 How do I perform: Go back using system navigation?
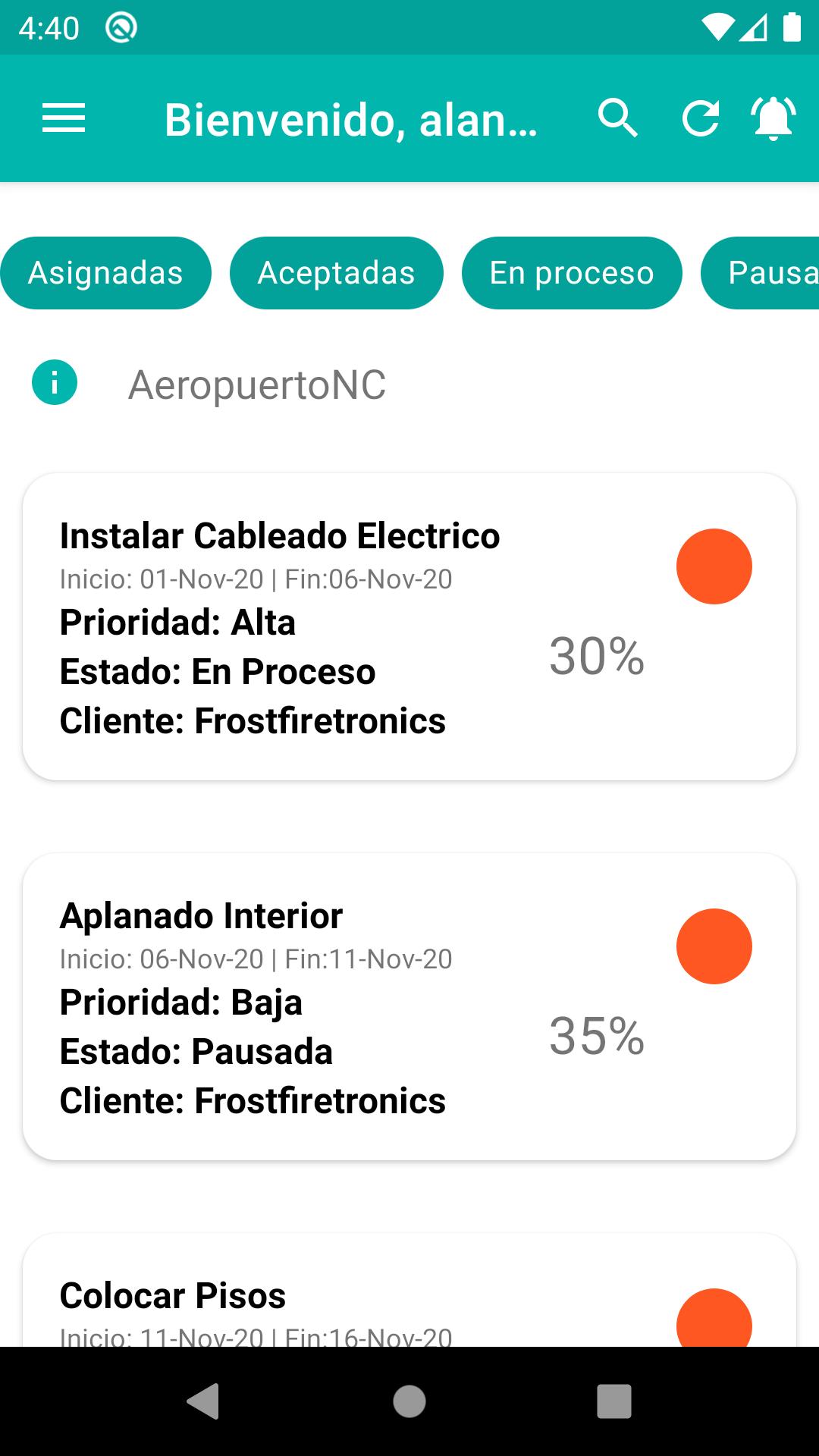pyautogui.click(x=203, y=1401)
